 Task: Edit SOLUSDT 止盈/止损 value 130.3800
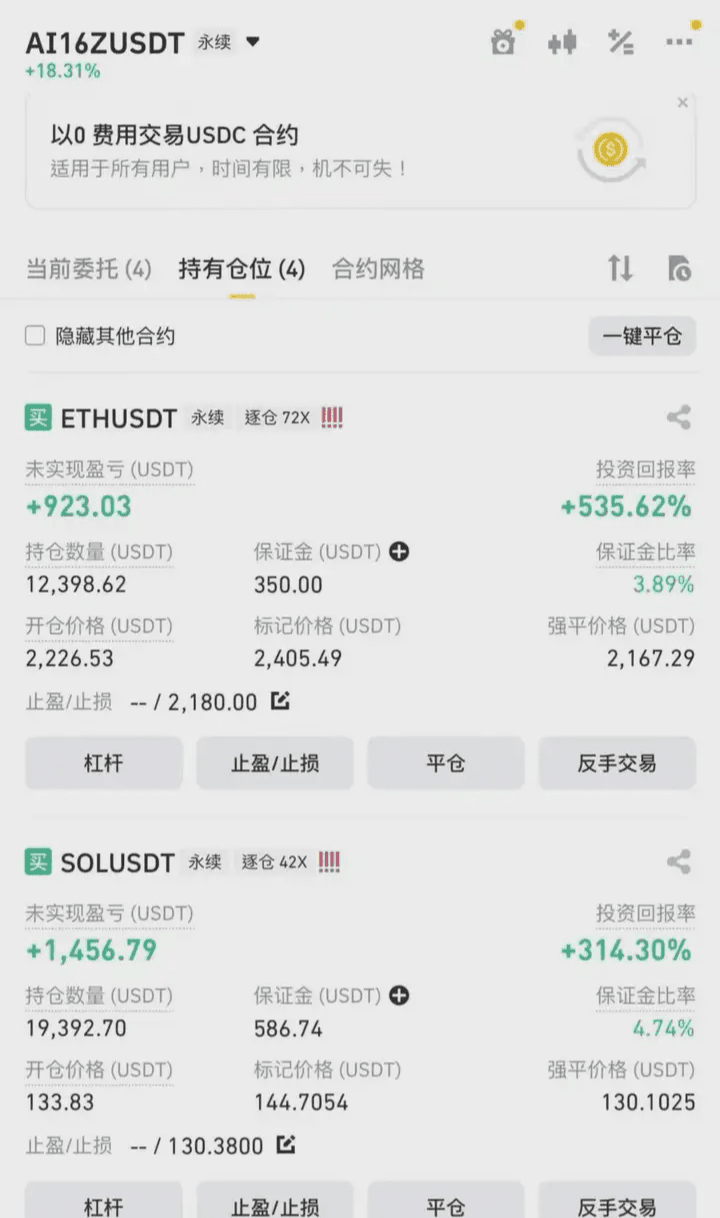(287, 1145)
